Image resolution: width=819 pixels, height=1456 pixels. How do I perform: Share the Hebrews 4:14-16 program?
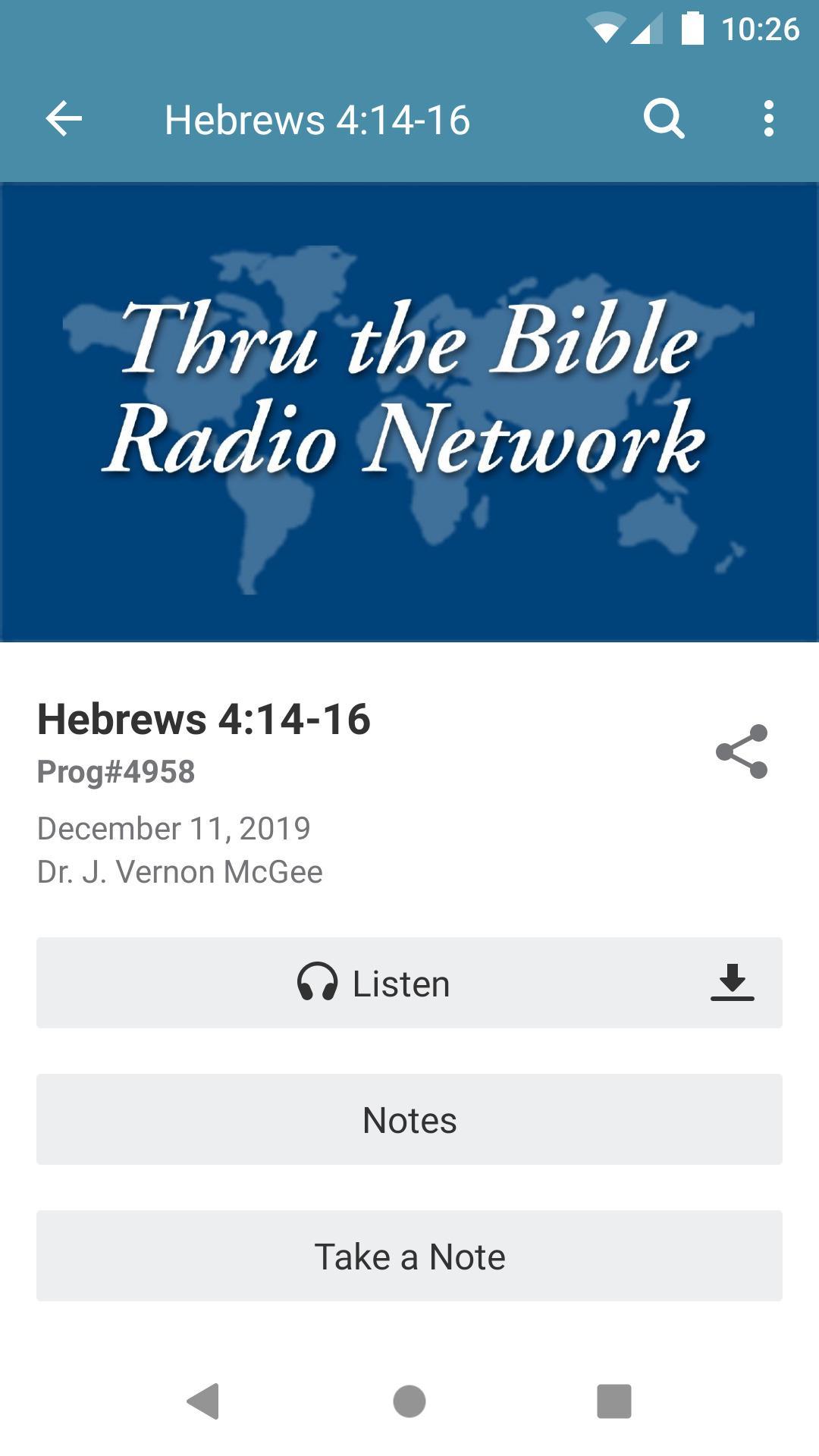[742, 753]
